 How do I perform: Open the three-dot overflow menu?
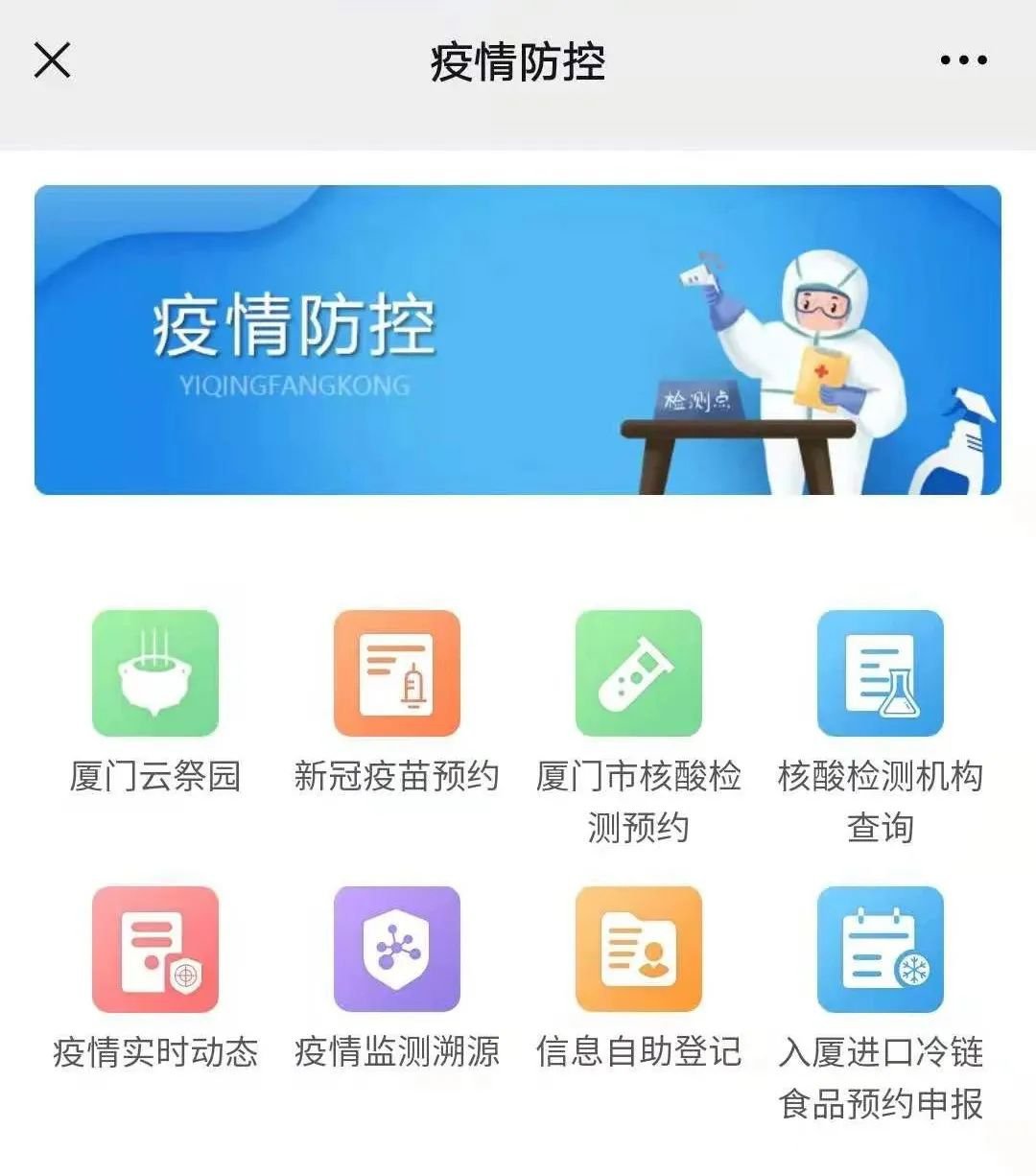coord(962,60)
